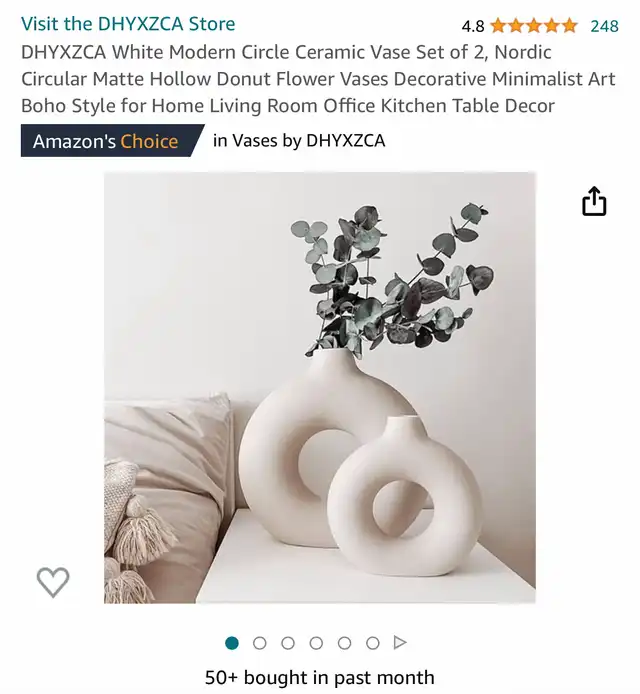Visit the DHYXZCA Store link
Screen dimensions: 640x694
coord(128,24)
